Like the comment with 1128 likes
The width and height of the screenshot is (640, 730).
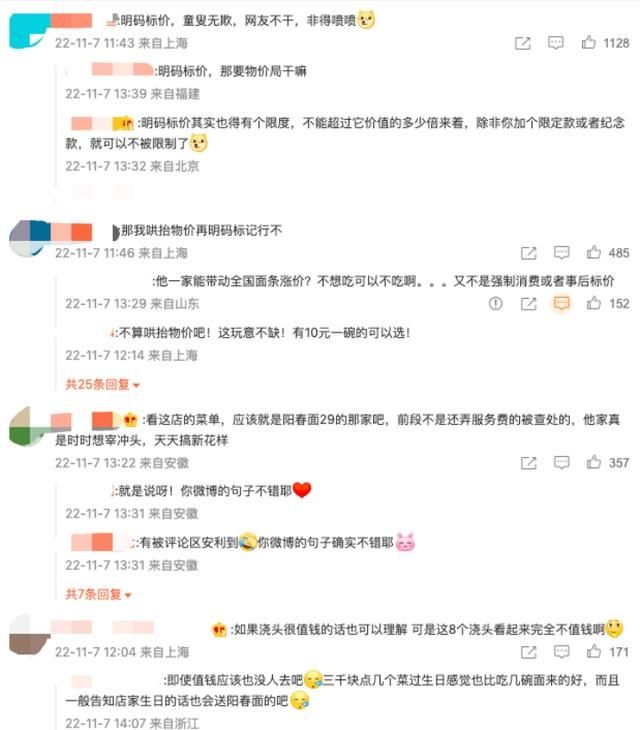pyautogui.click(x=590, y=43)
